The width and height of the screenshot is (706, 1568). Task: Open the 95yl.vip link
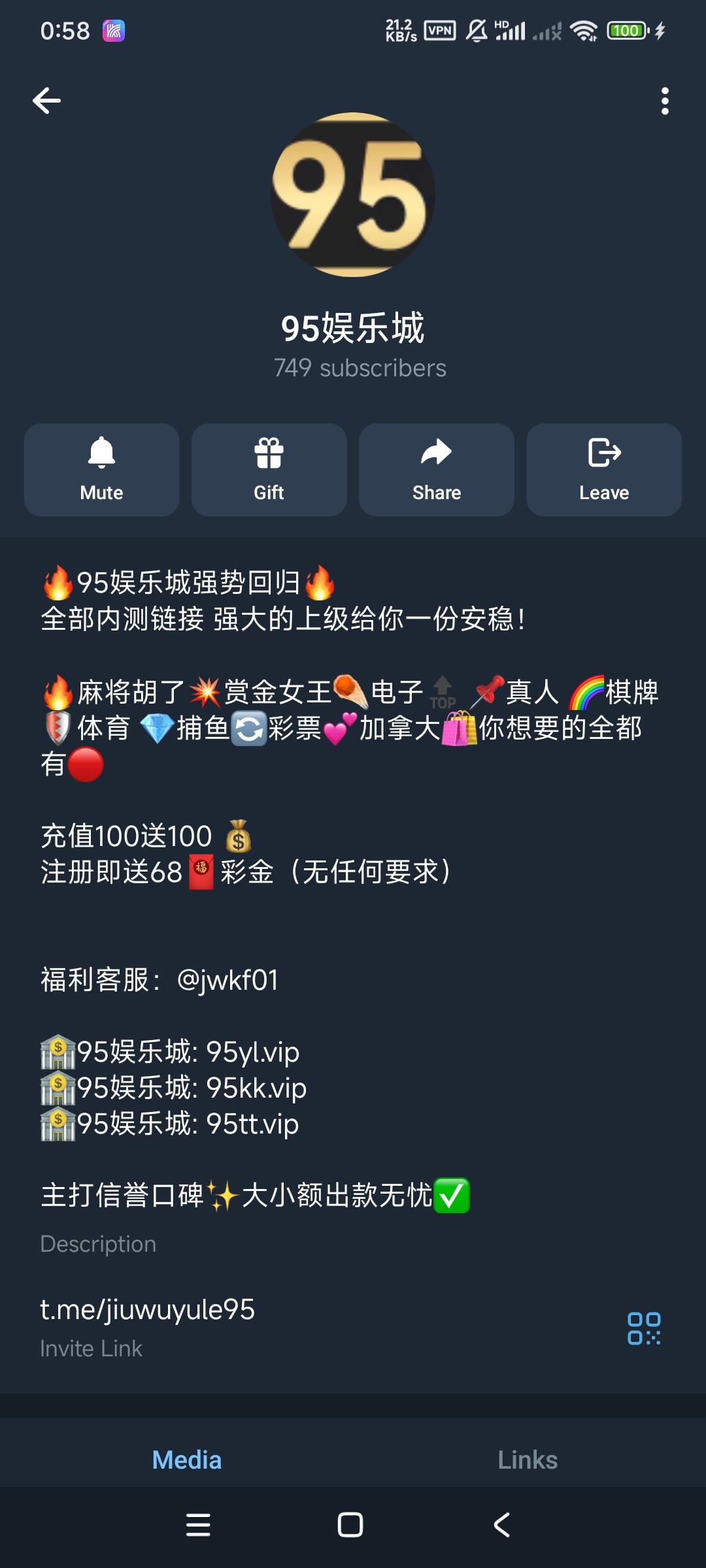253,1052
